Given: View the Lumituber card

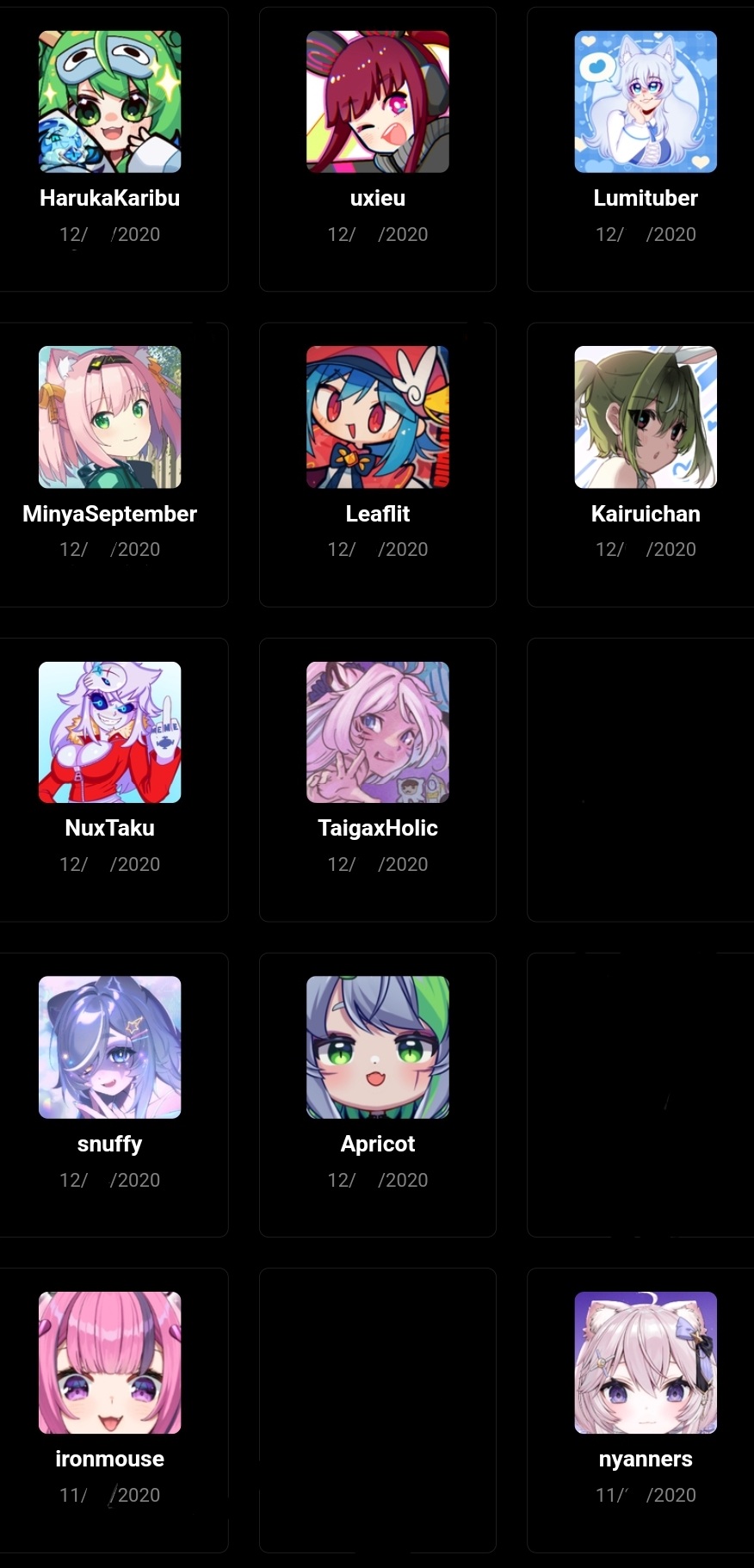Looking at the screenshot, I should [641, 149].
